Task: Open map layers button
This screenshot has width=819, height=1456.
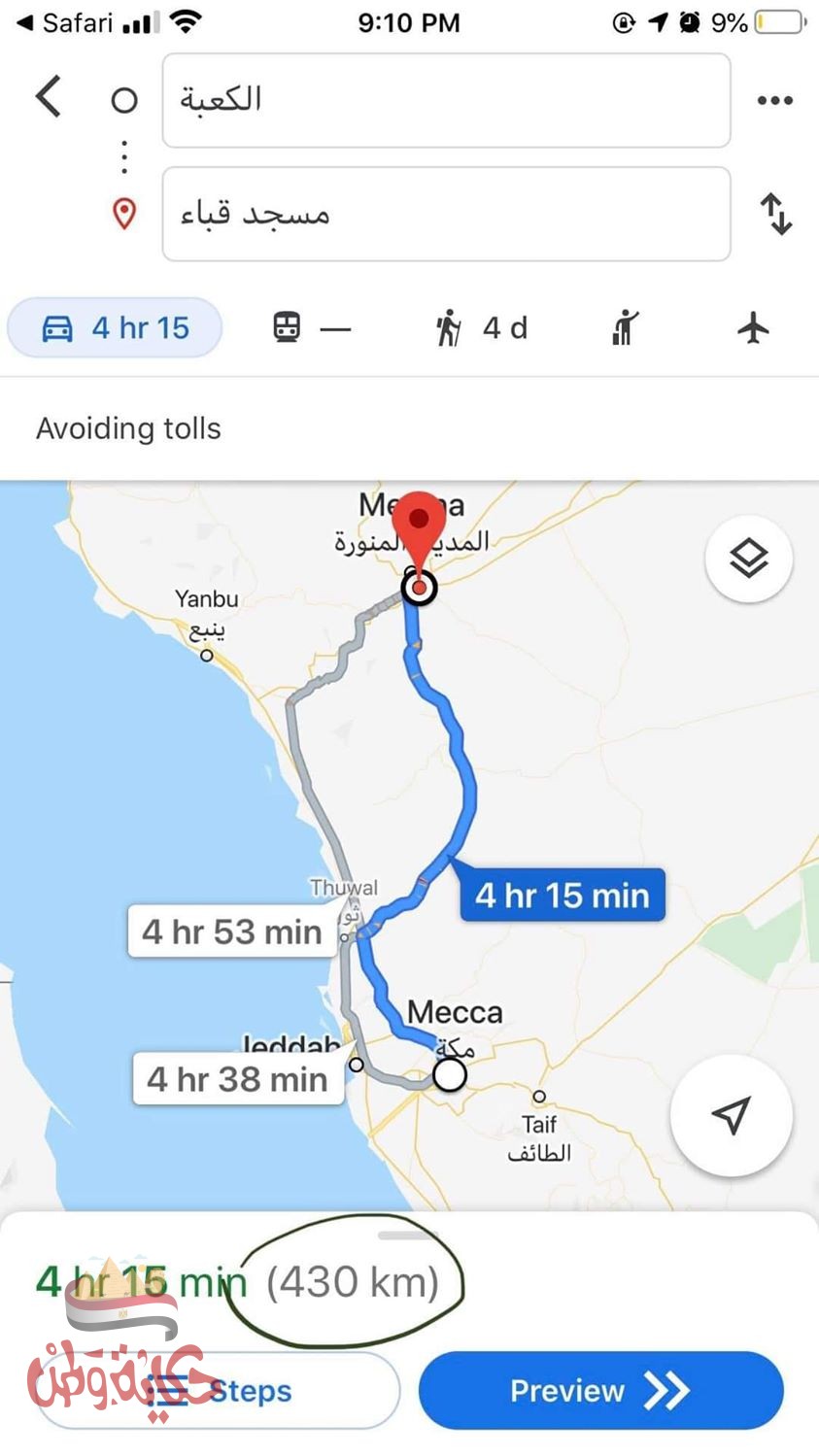Action: (x=748, y=559)
